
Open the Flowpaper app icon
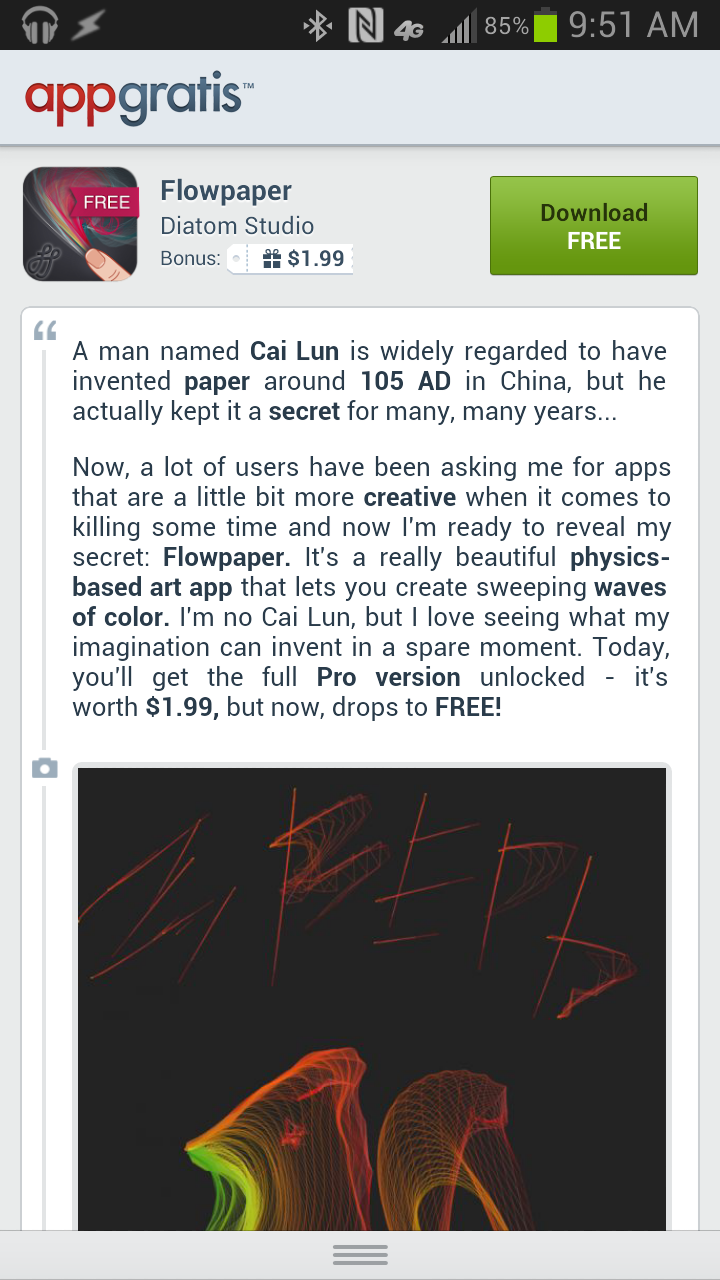click(x=80, y=224)
